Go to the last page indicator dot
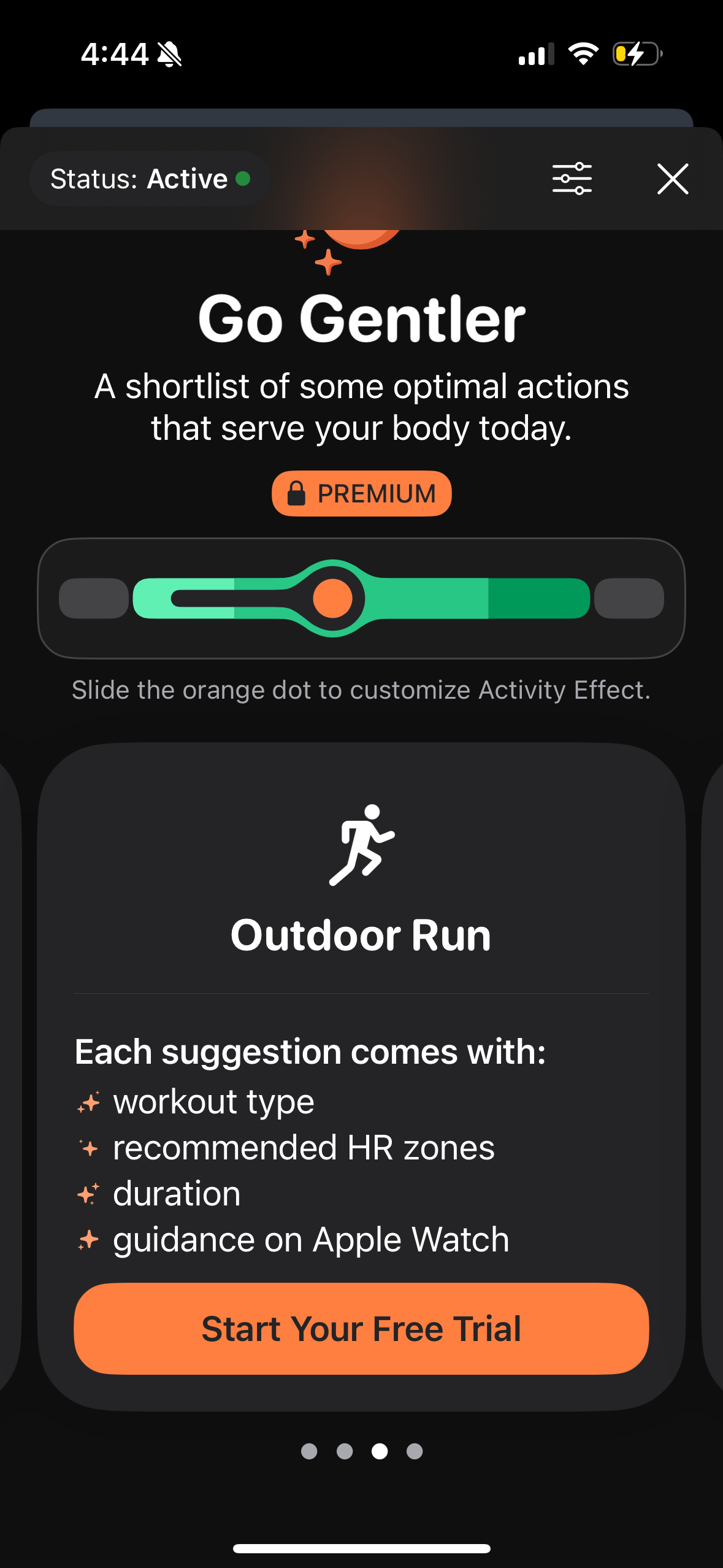The height and width of the screenshot is (1568, 723). click(x=415, y=1451)
